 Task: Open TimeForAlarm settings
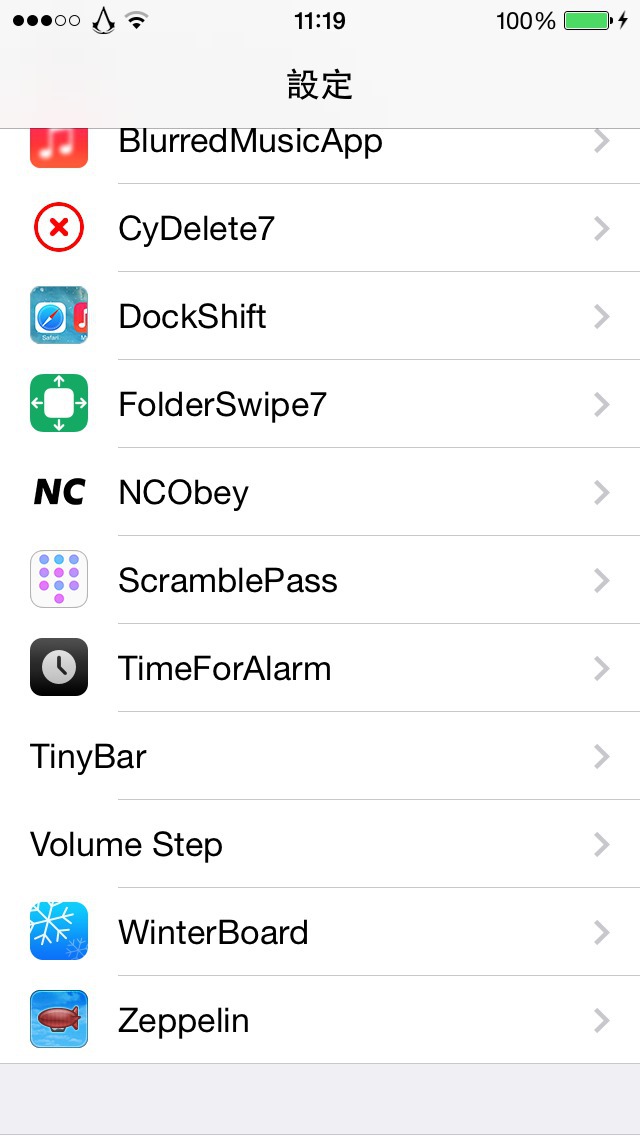(320, 667)
